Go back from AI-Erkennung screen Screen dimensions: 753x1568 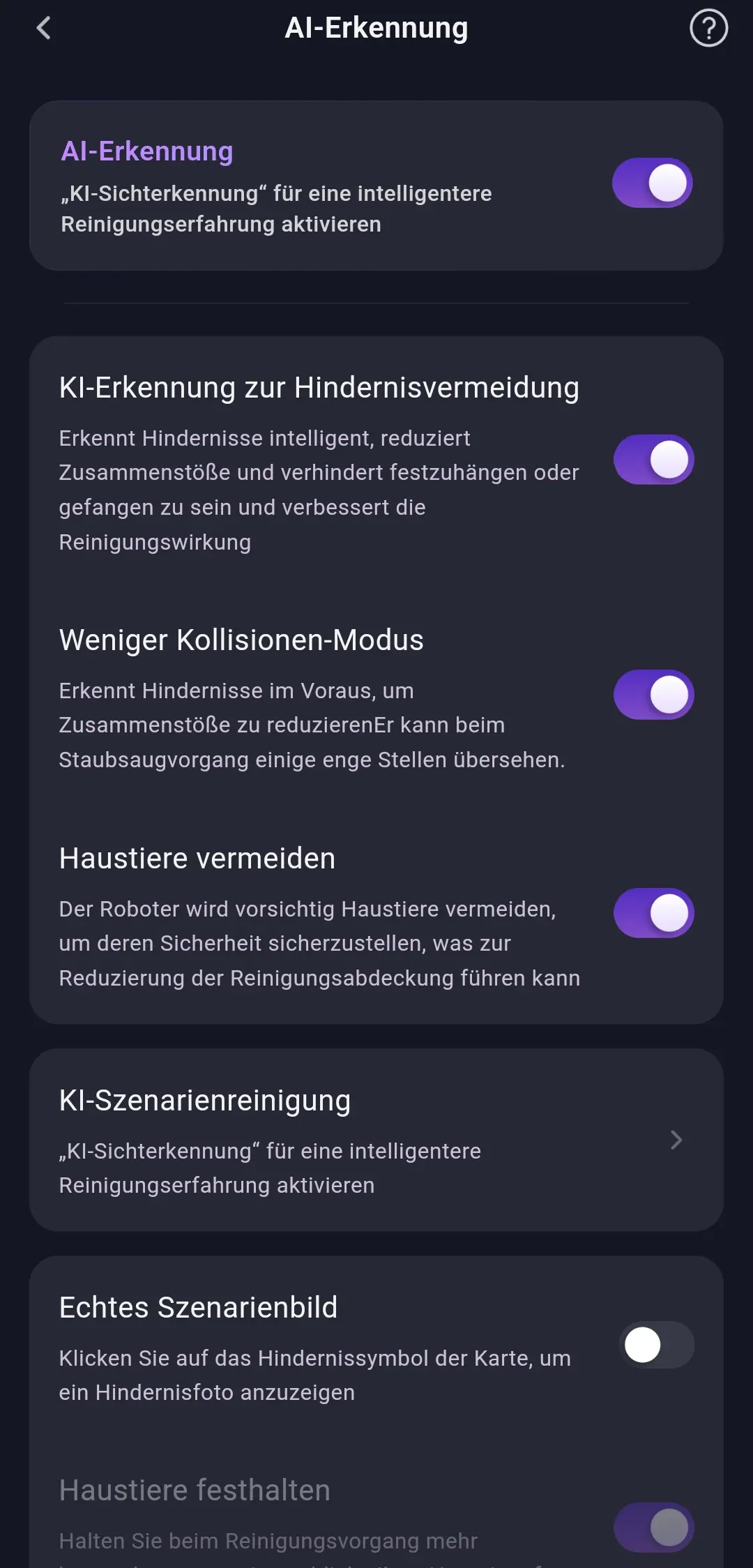point(43,29)
